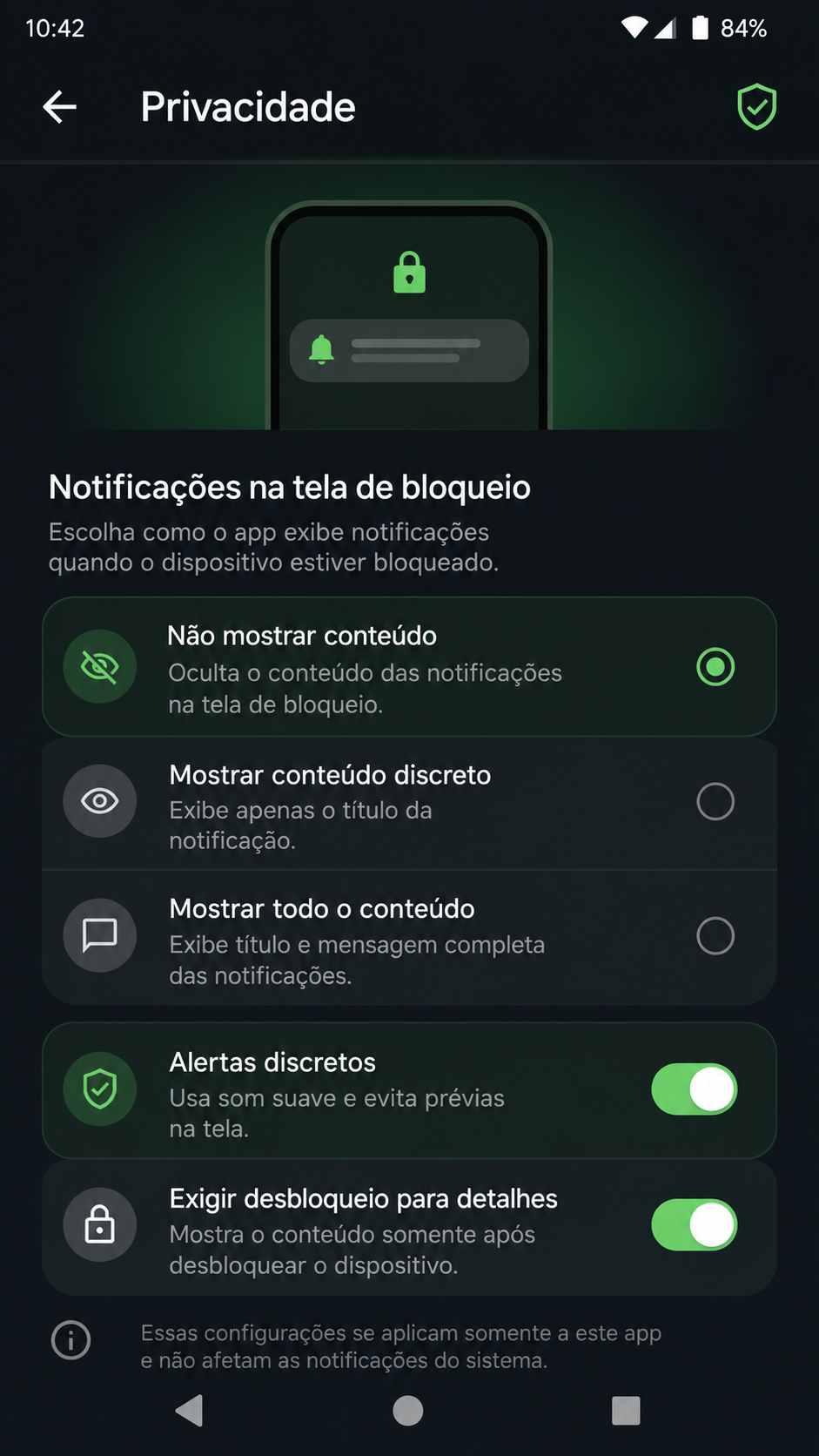This screenshot has height=1456, width=819.
Task: Turn off Exigir desbloqueio para detalhes
Action: [x=694, y=1225]
